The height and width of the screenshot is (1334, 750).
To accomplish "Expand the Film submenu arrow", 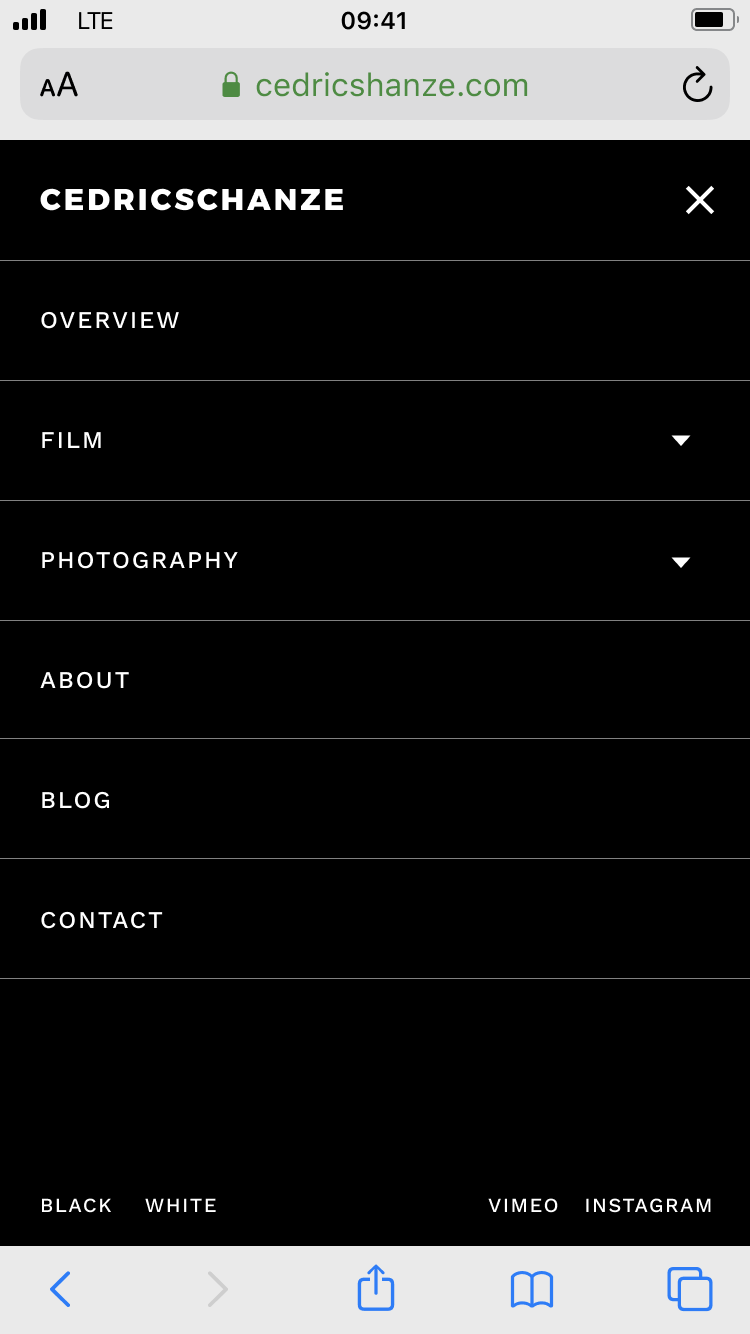I will point(681,441).
